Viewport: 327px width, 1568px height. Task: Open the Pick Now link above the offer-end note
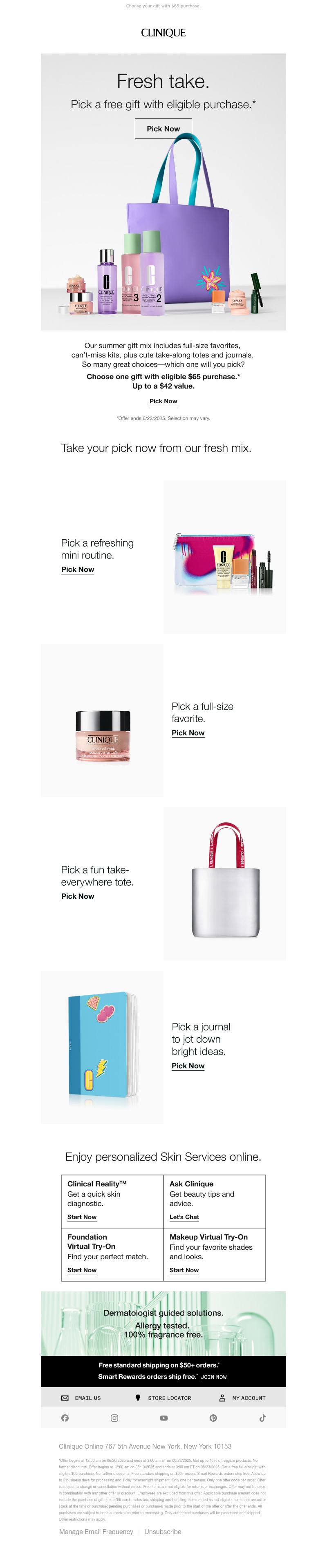[163, 401]
